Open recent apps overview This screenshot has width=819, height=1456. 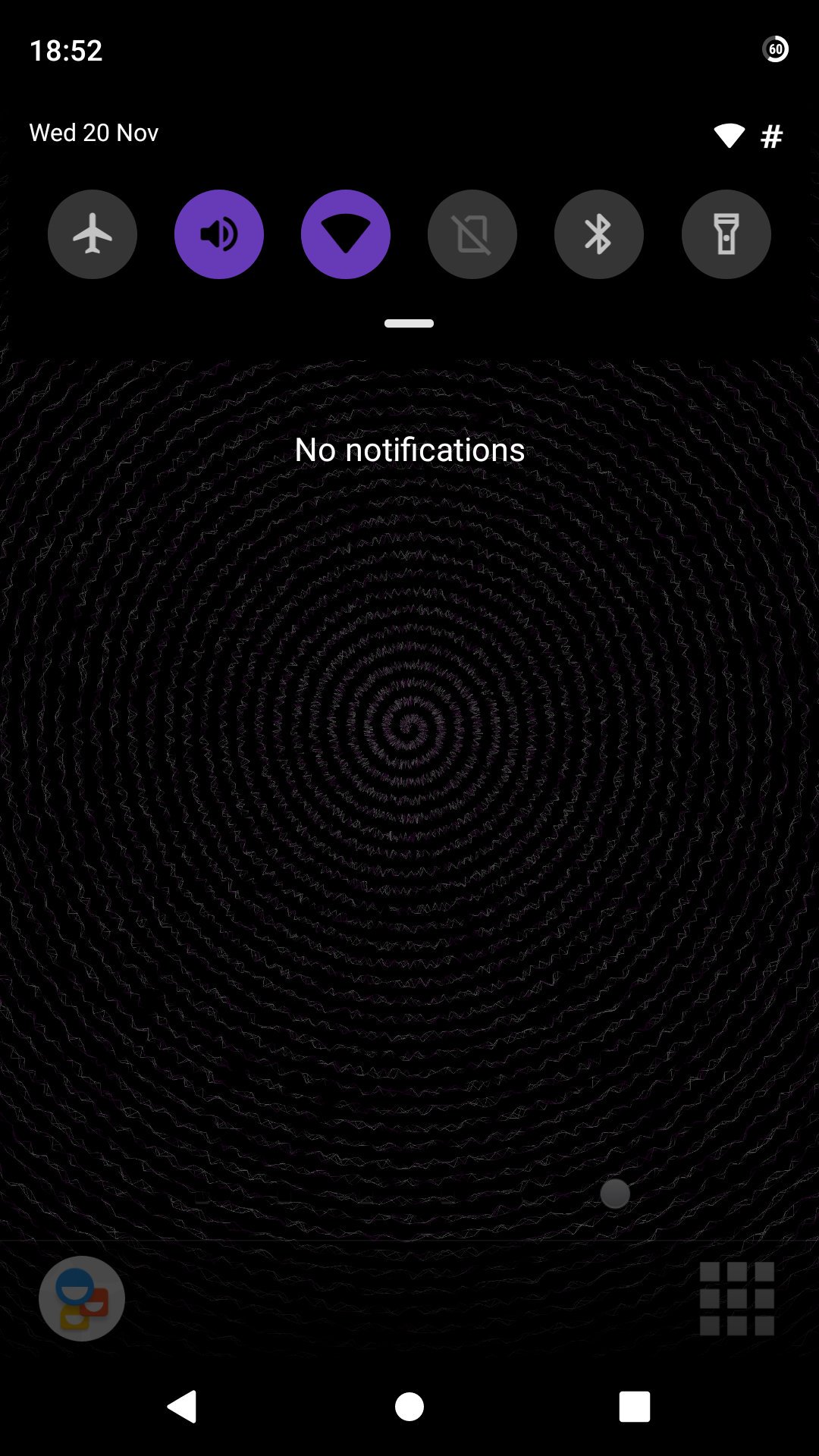point(635,1407)
